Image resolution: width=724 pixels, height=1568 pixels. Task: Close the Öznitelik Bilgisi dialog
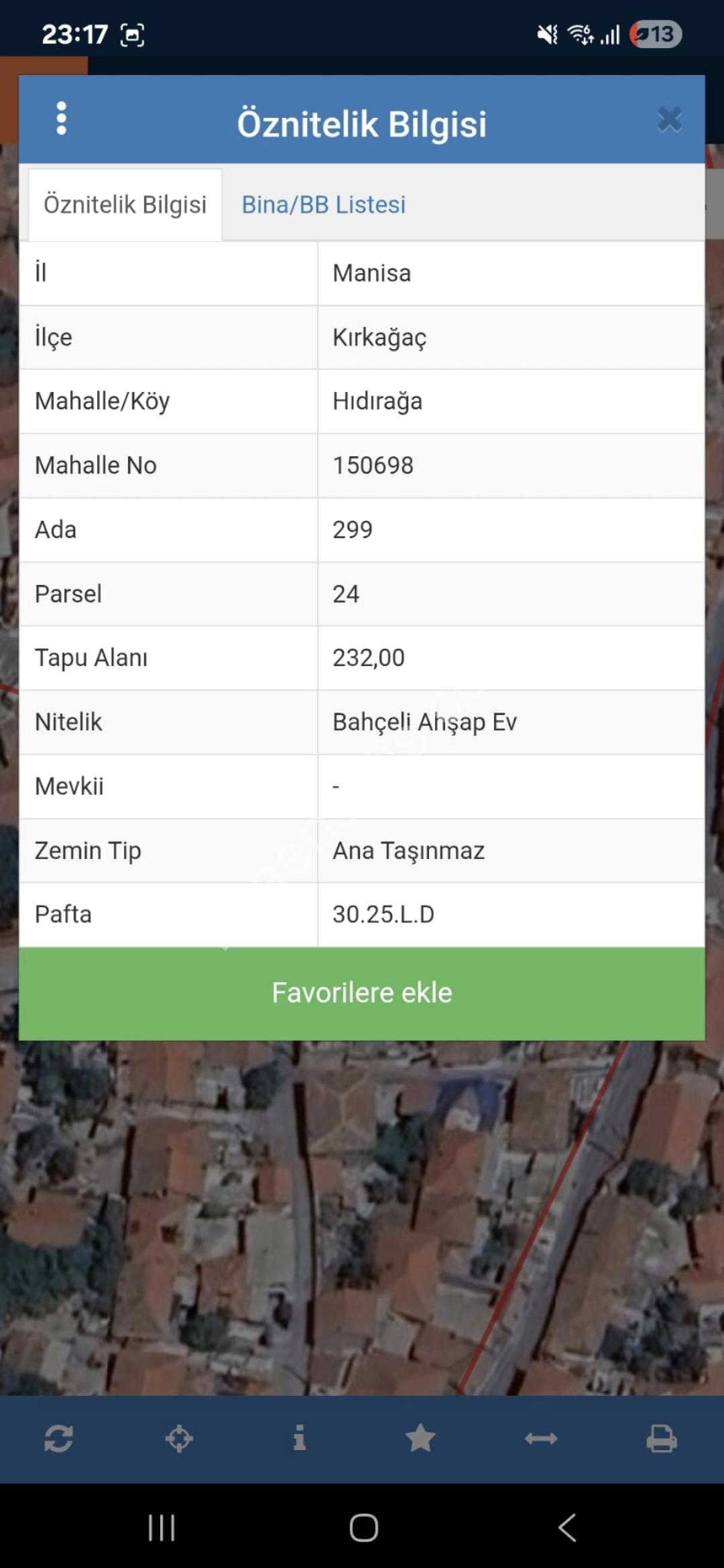pos(669,120)
